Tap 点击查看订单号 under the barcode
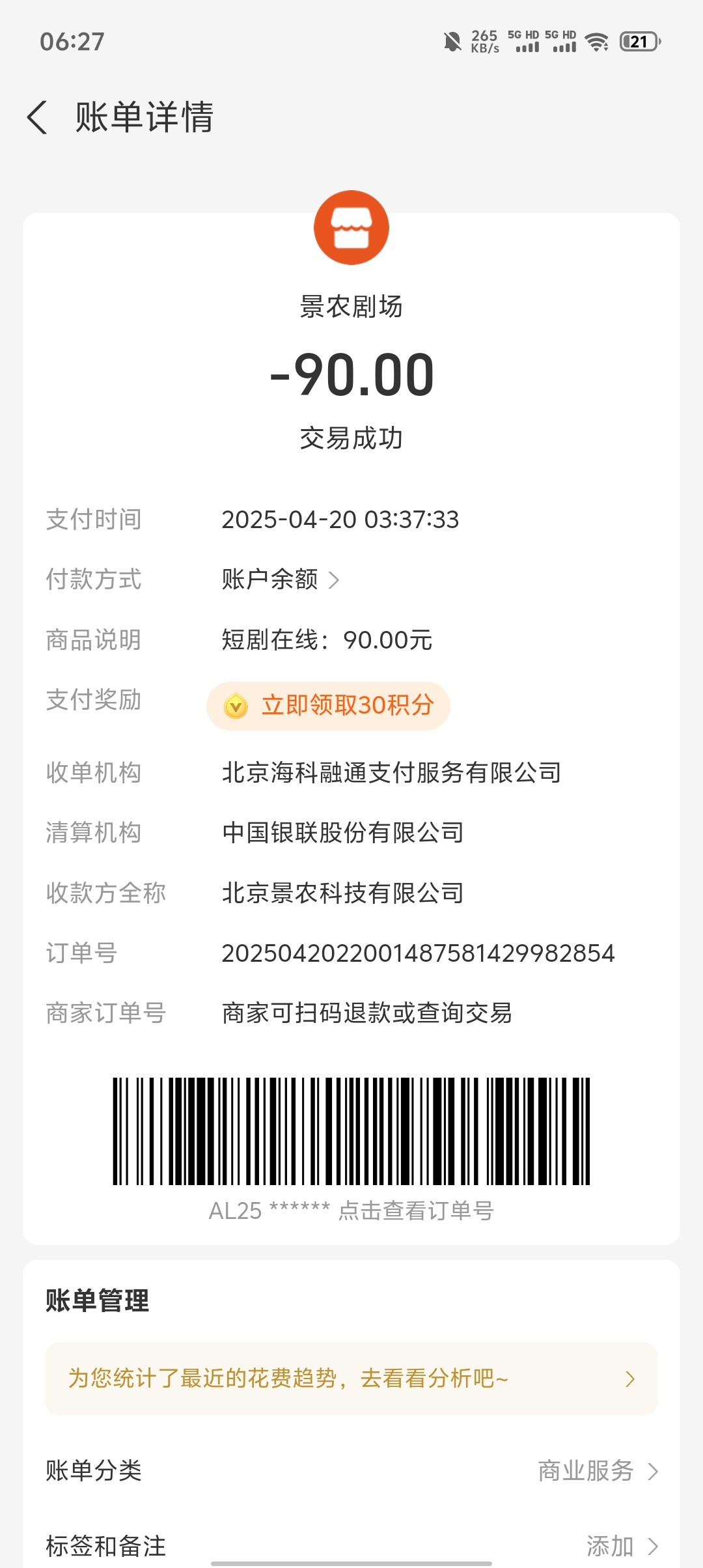The image size is (703, 1568). (416, 1211)
